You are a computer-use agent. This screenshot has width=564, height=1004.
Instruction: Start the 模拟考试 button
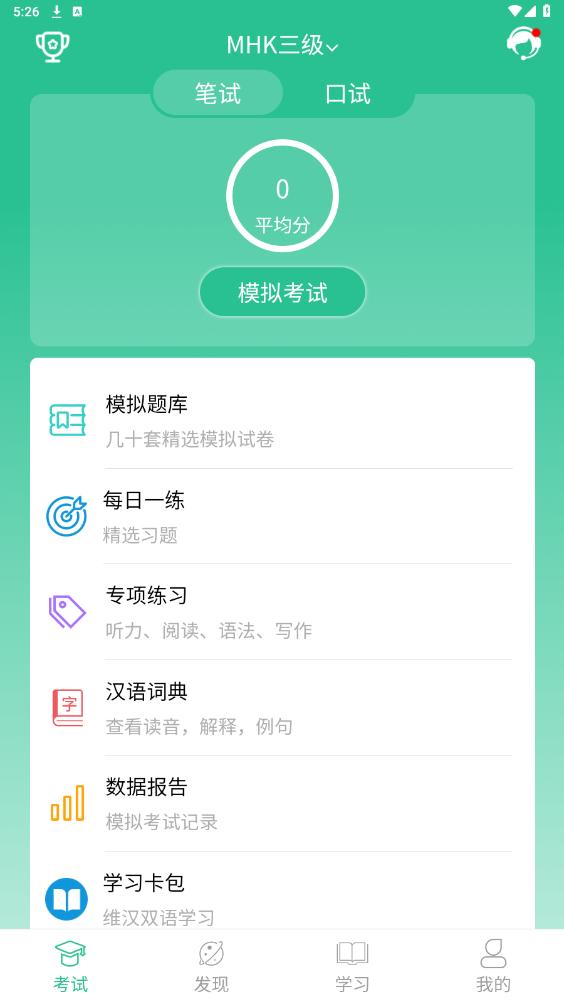pyautogui.click(x=282, y=293)
